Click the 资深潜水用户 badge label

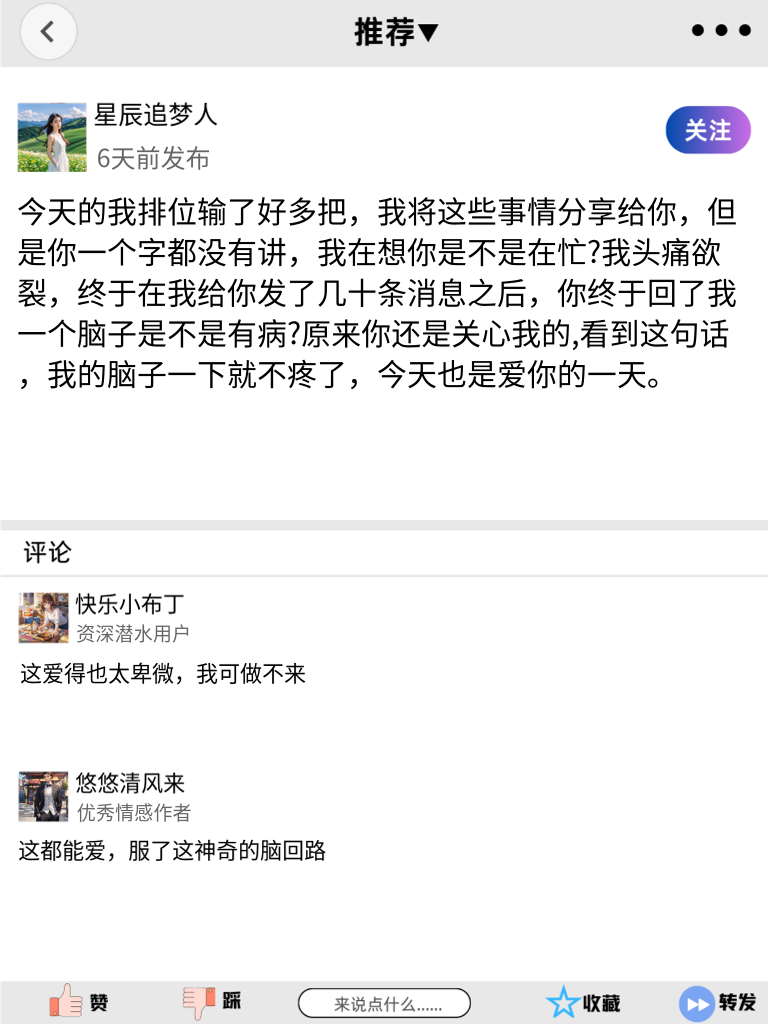[x=132, y=632]
